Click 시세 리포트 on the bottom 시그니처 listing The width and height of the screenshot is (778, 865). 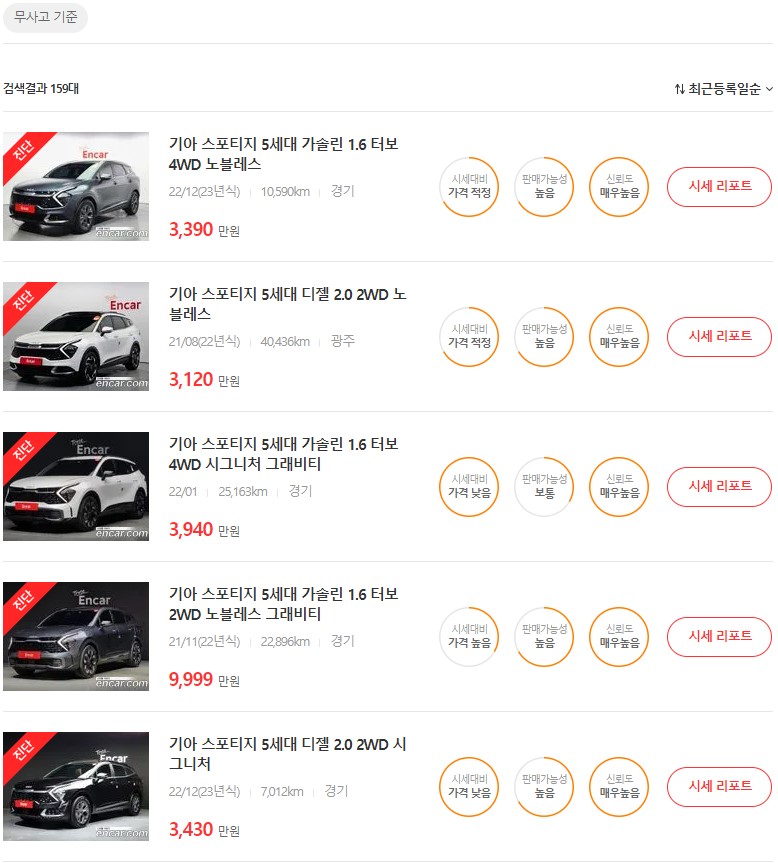(719, 787)
